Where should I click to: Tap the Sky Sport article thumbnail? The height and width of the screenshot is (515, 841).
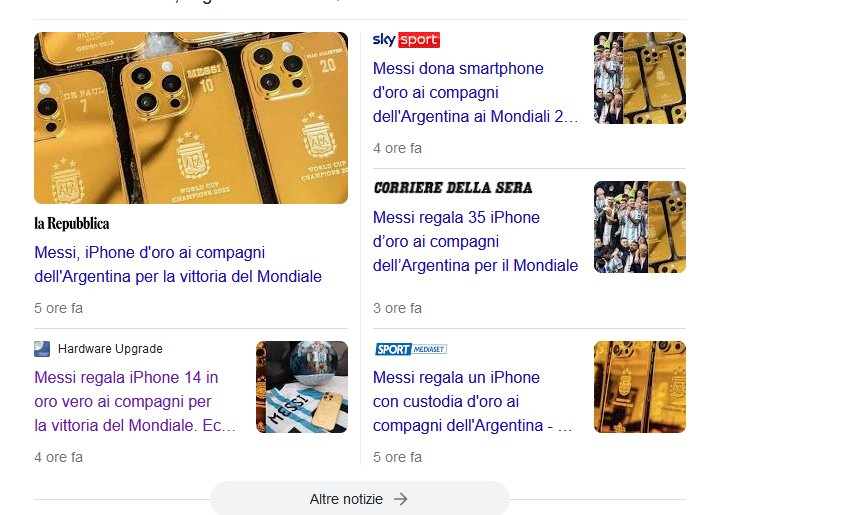pos(639,78)
